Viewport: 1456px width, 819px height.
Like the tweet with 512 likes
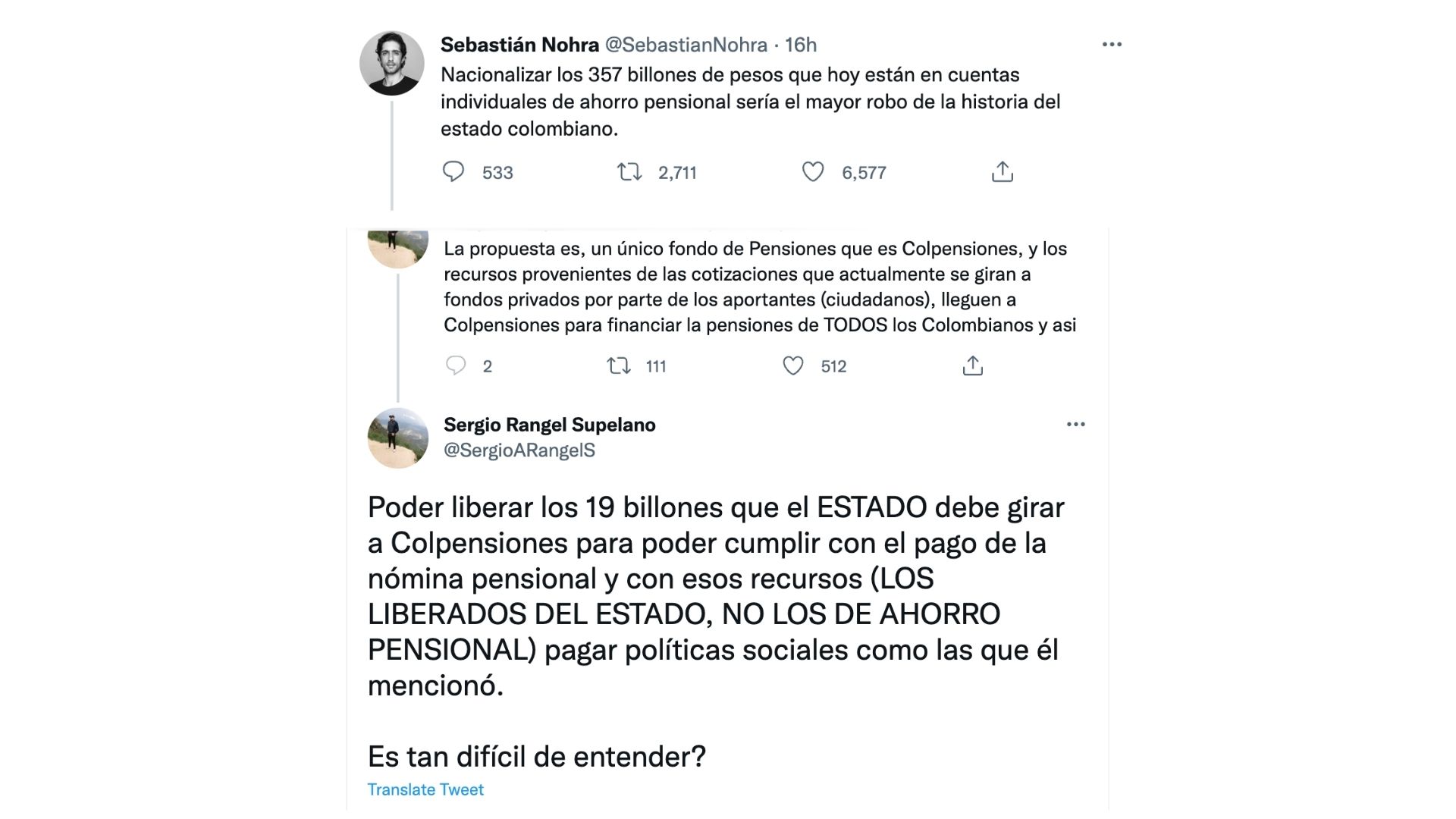click(x=793, y=366)
